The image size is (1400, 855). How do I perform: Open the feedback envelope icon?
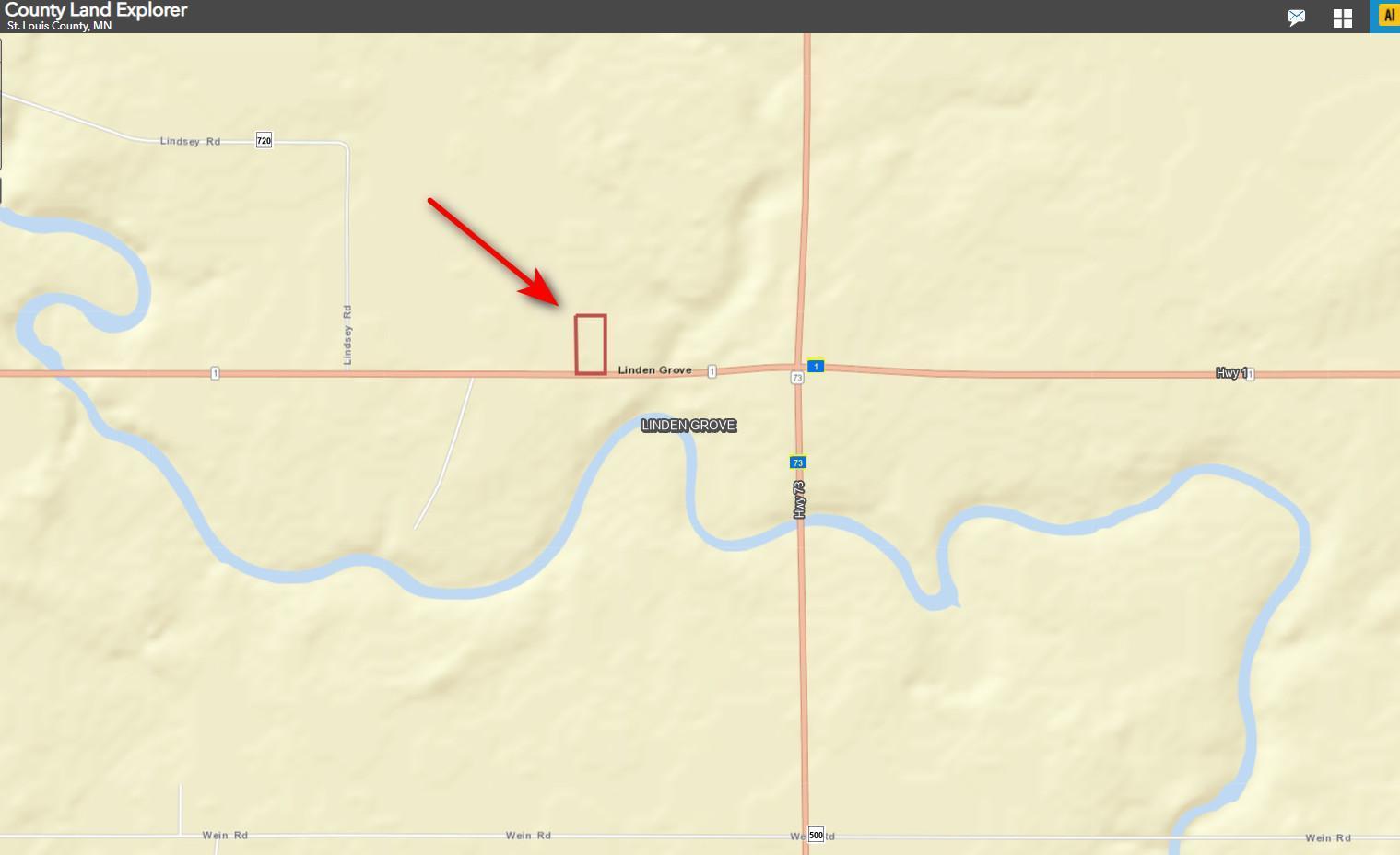click(1296, 18)
